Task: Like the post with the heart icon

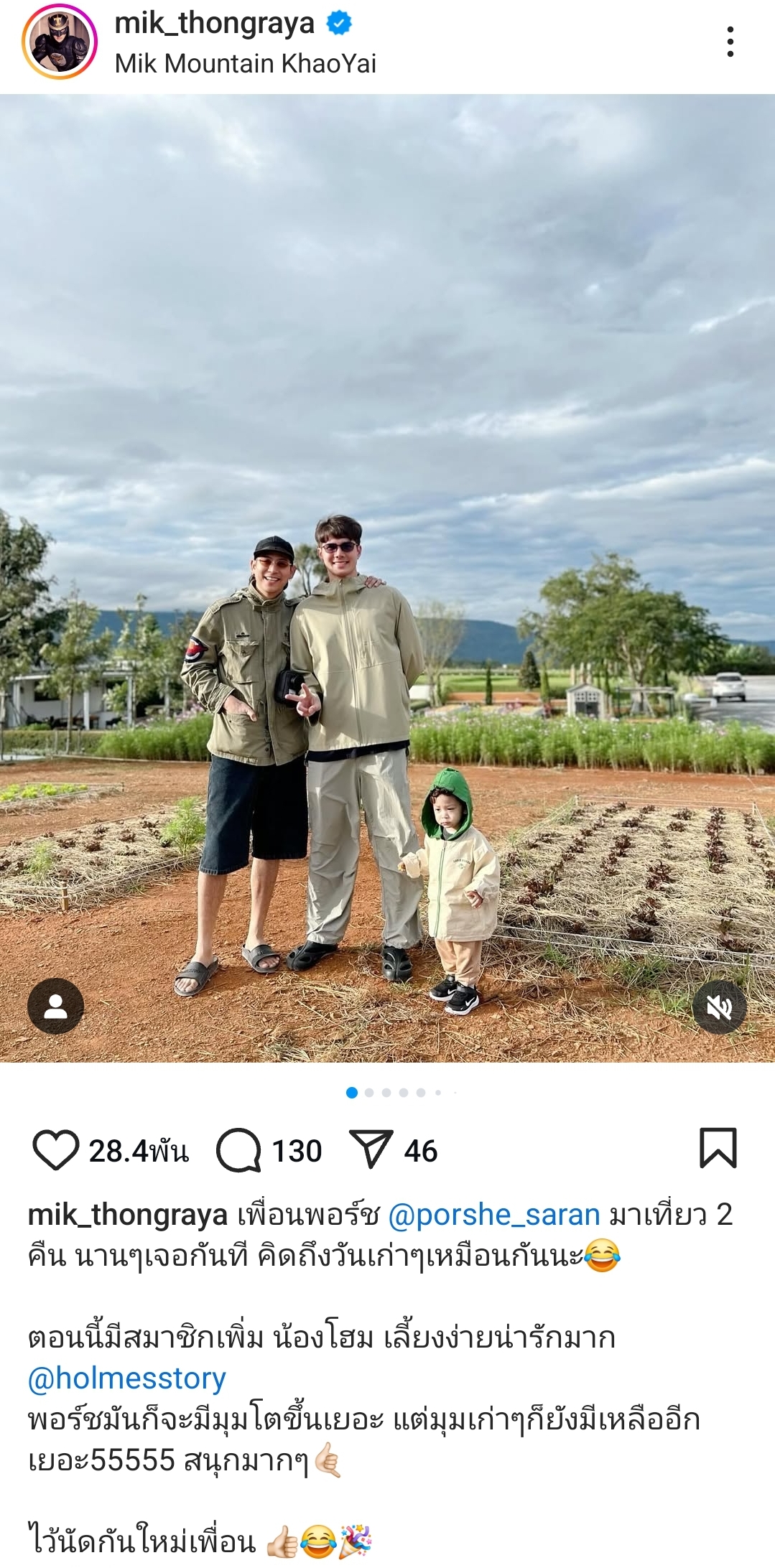Action: click(55, 1150)
